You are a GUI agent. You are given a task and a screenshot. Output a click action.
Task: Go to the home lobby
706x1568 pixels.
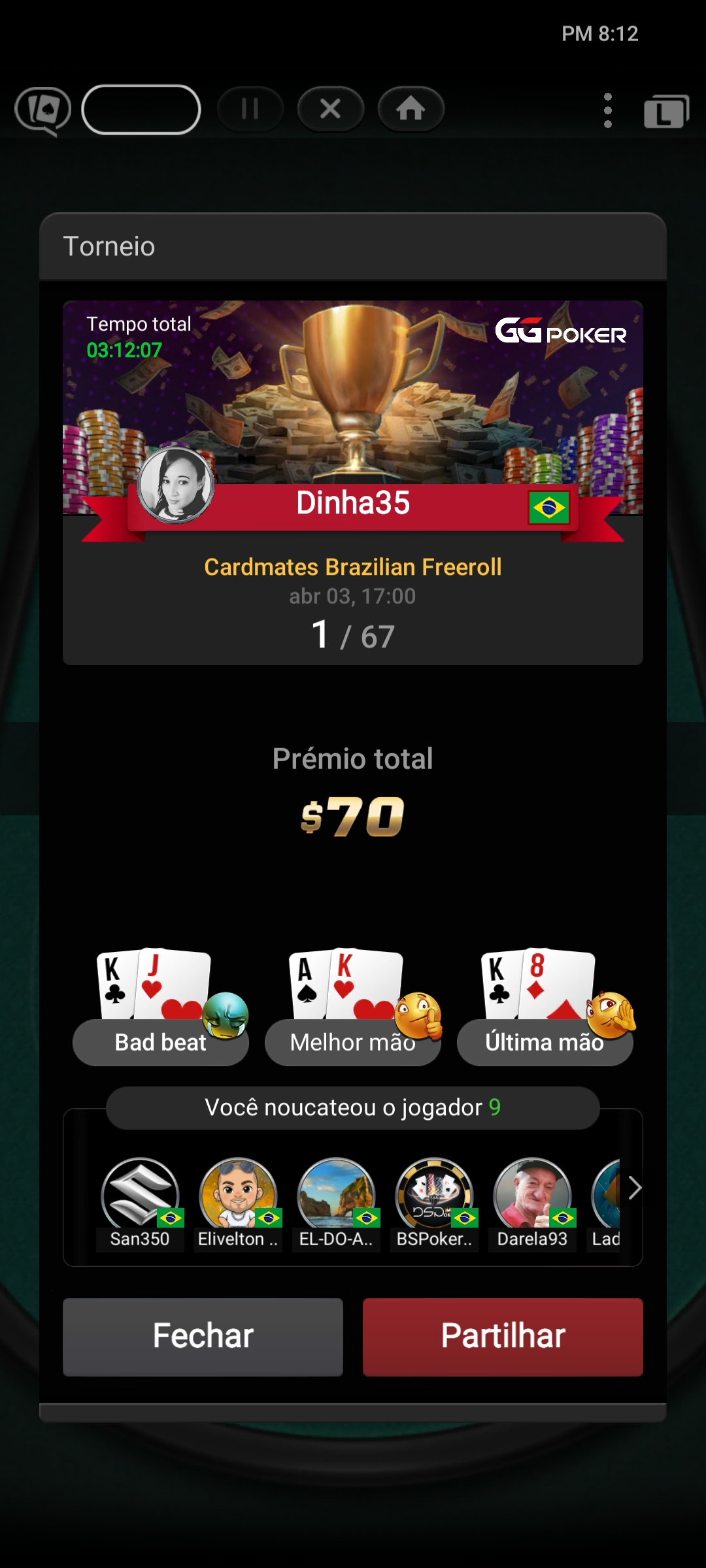(411, 108)
